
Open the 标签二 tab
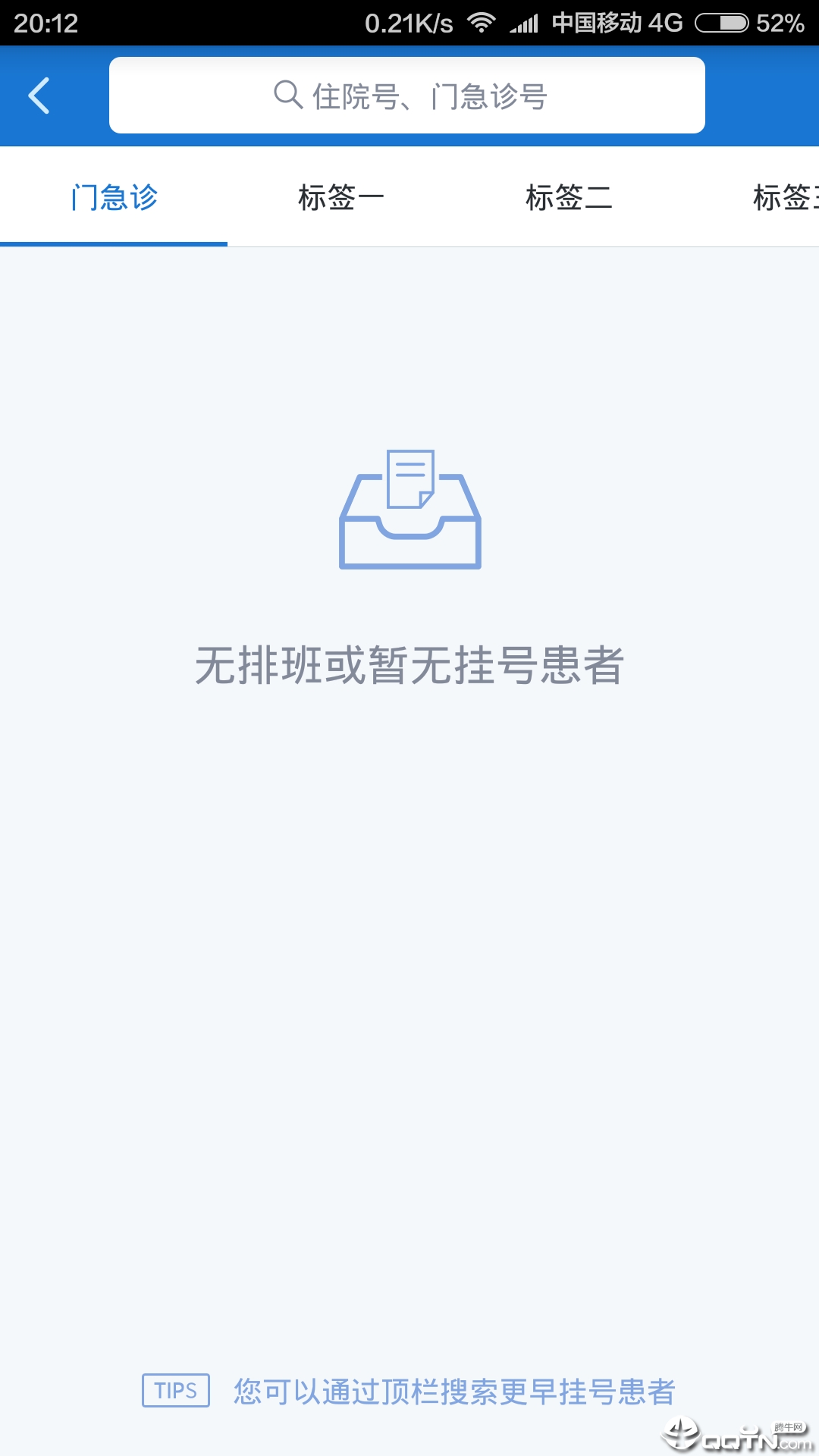(x=570, y=196)
